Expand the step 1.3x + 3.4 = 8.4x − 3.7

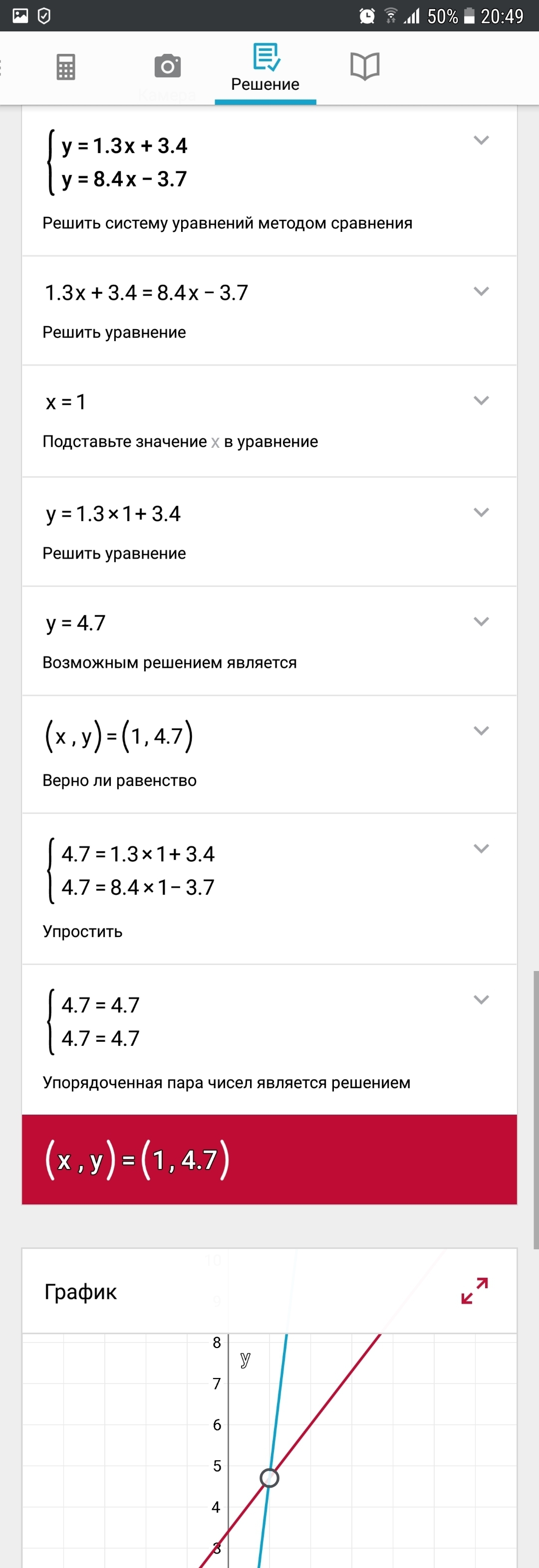(x=481, y=292)
